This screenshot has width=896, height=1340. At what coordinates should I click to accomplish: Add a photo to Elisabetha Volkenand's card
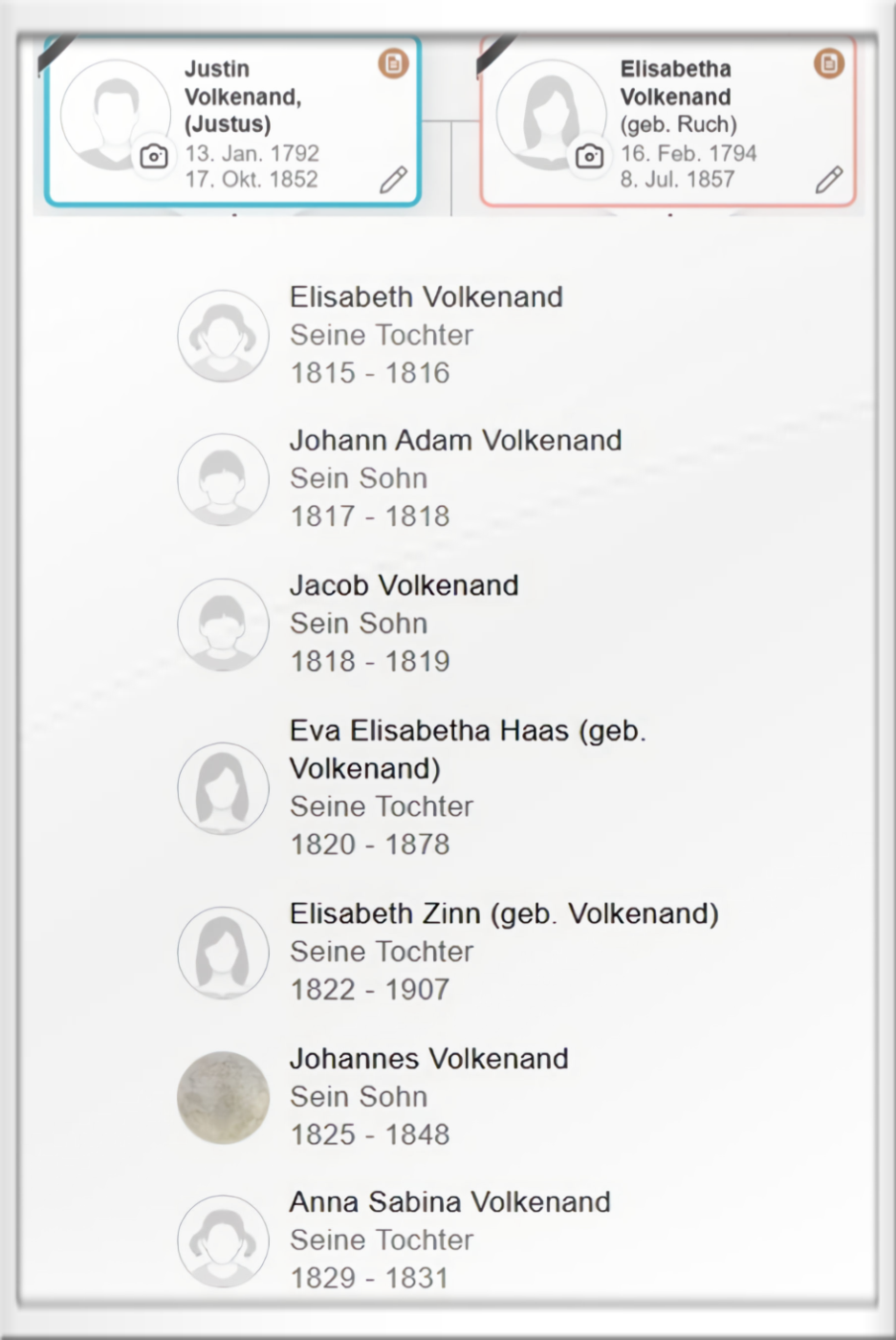point(589,156)
